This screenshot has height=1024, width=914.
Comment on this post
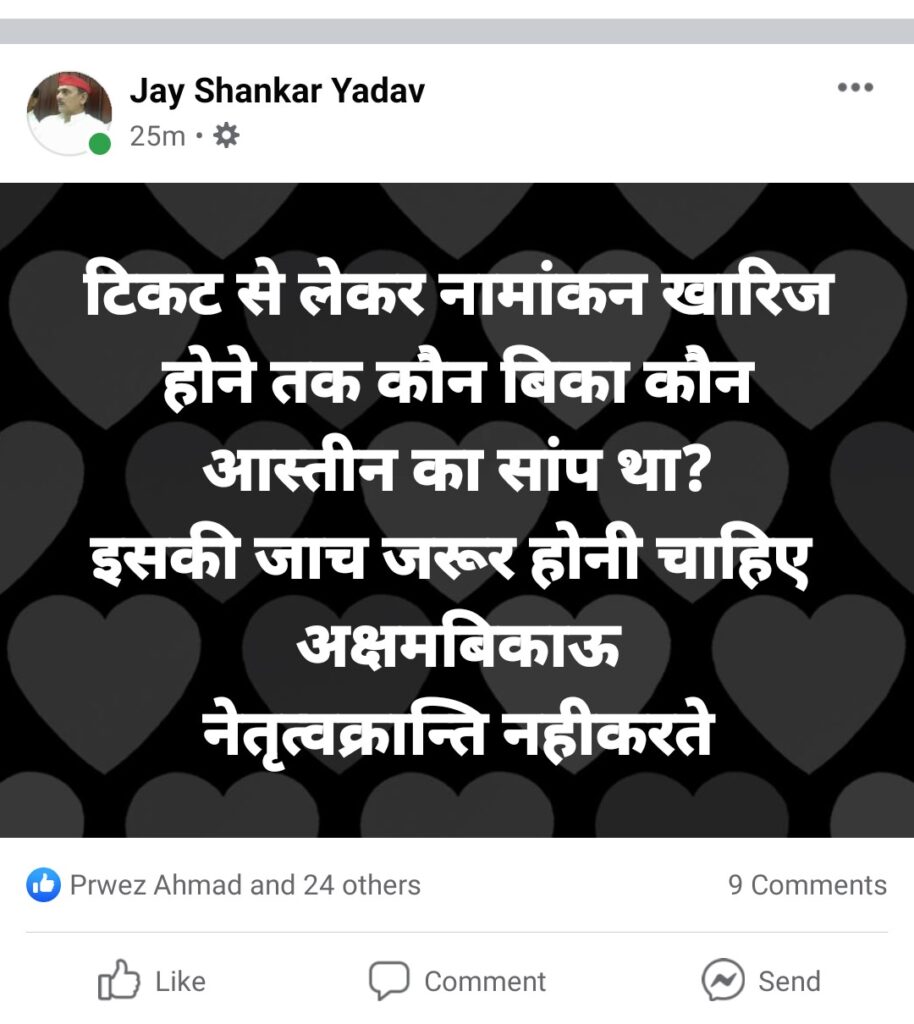(x=457, y=982)
